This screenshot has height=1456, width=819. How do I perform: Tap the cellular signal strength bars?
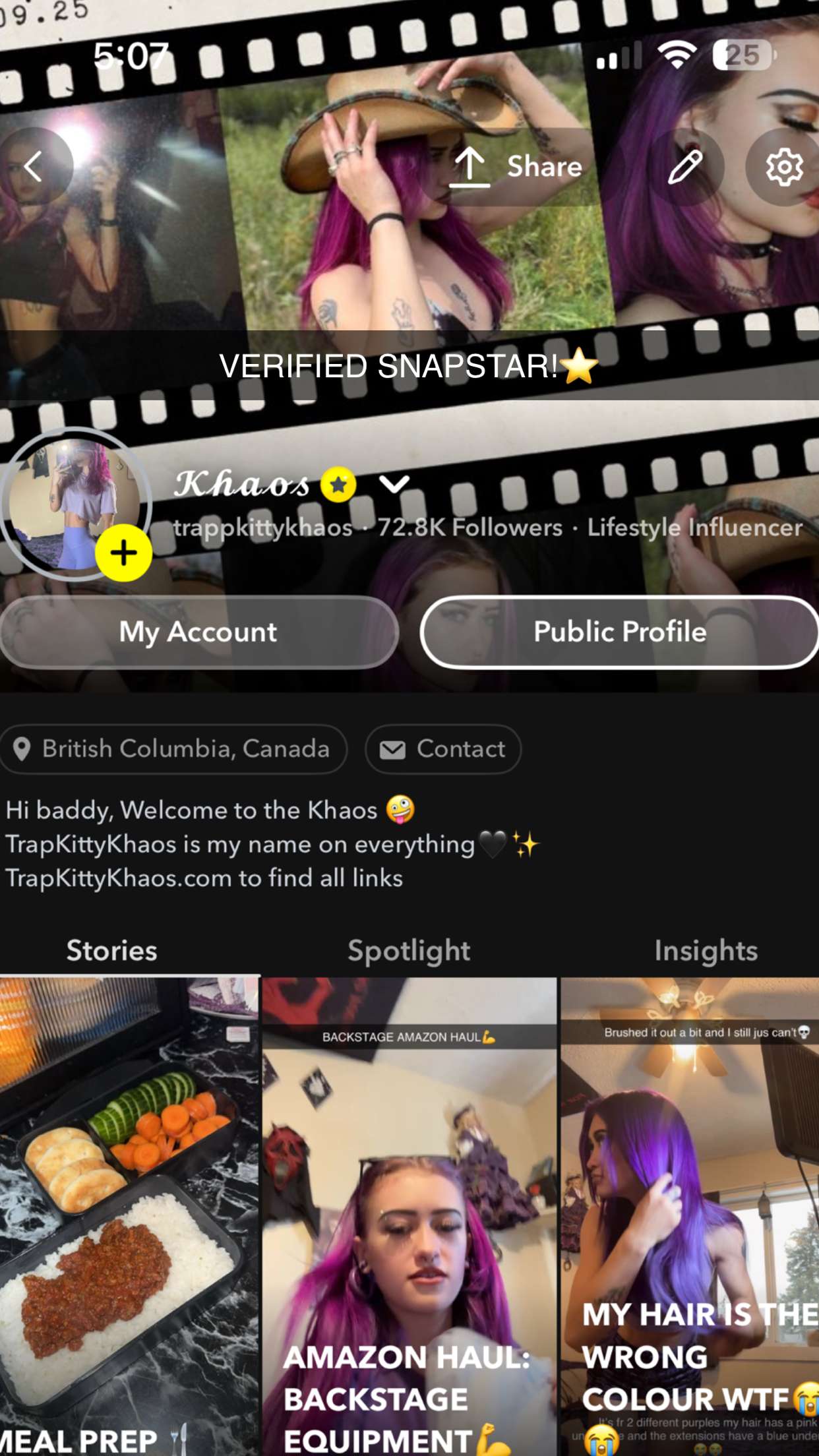tap(617, 55)
